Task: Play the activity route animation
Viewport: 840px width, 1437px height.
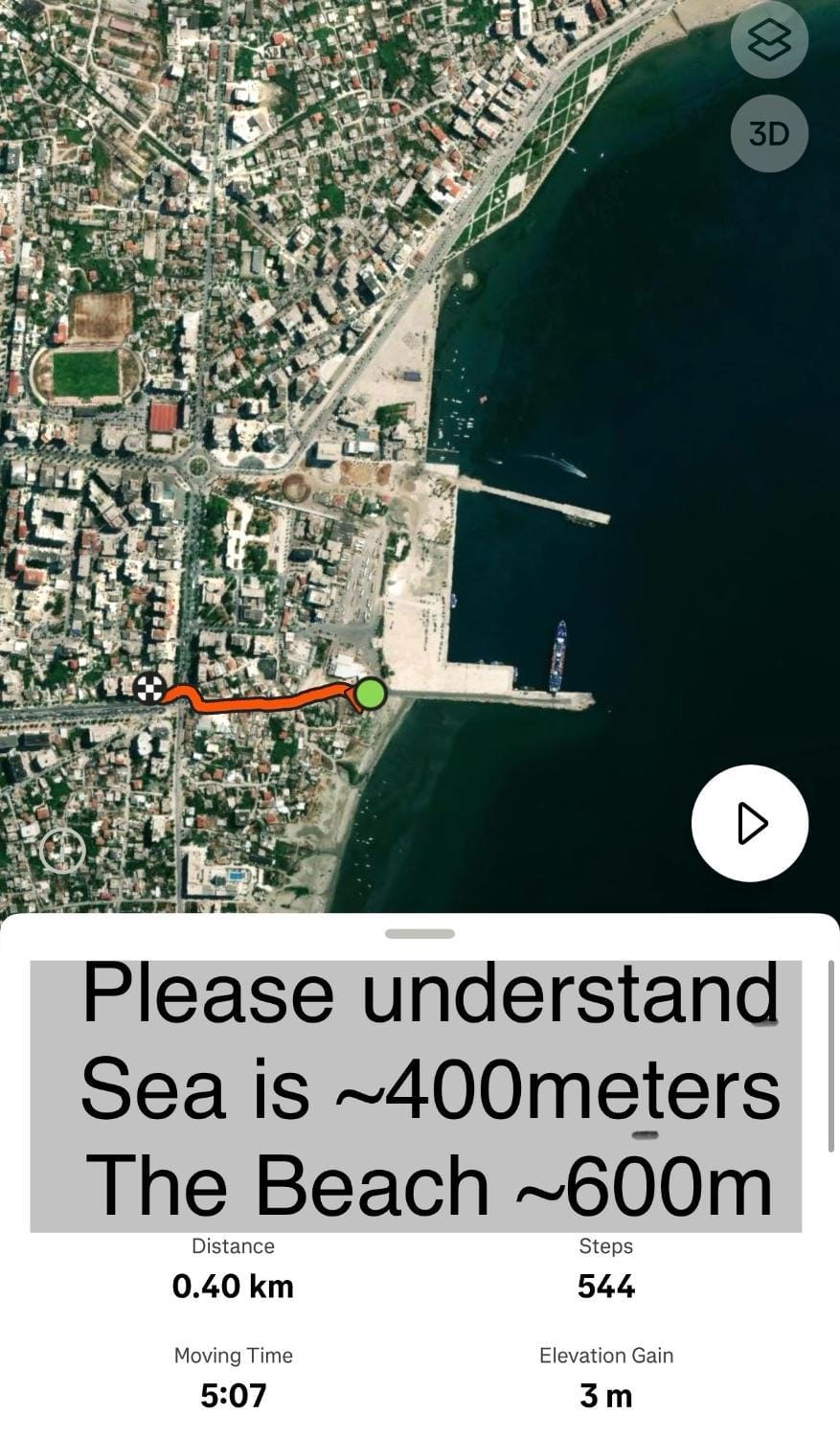Action: (x=750, y=823)
